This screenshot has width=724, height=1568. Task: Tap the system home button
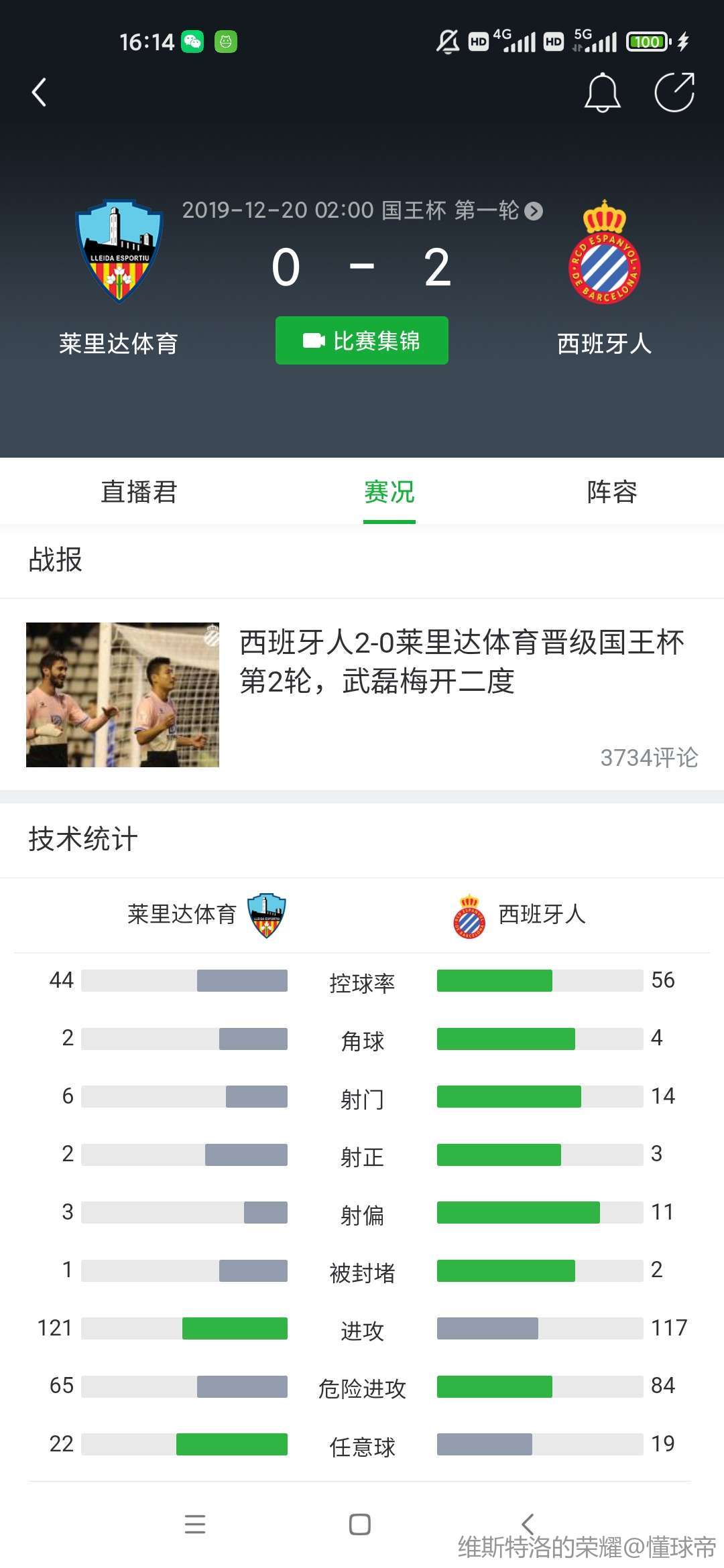(360, 1524)
